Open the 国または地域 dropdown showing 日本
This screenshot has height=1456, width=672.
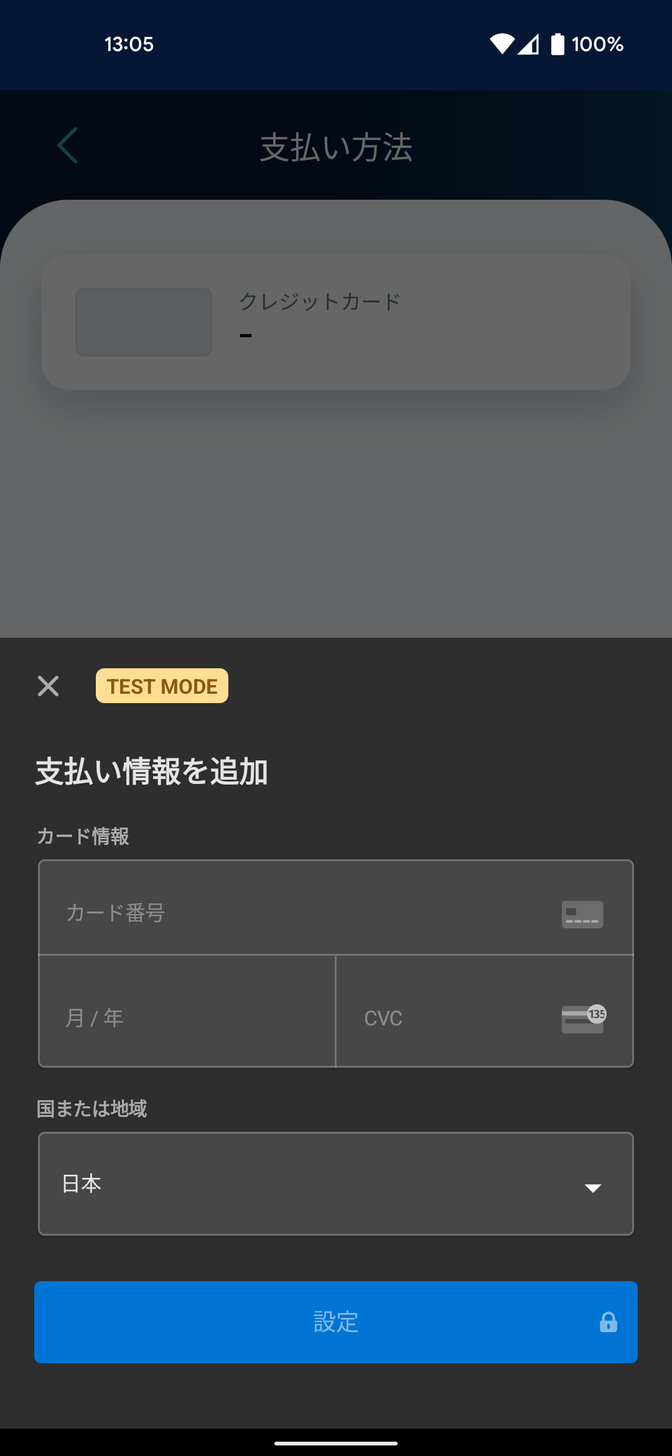(x=336, y=1184)
